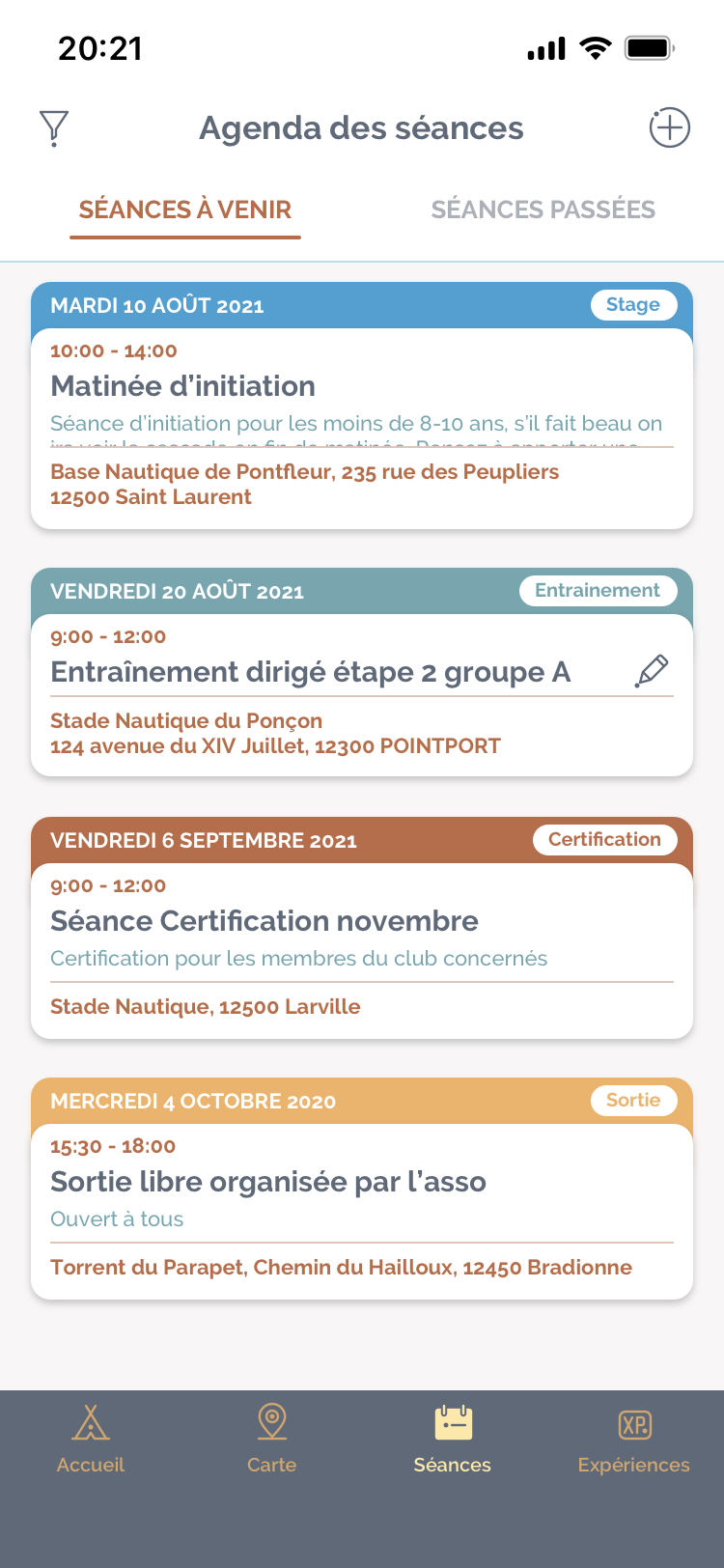Tap the pencil edit icon on the entraînement
This screenshot has width=724, height=1568.
coord(651,668)
